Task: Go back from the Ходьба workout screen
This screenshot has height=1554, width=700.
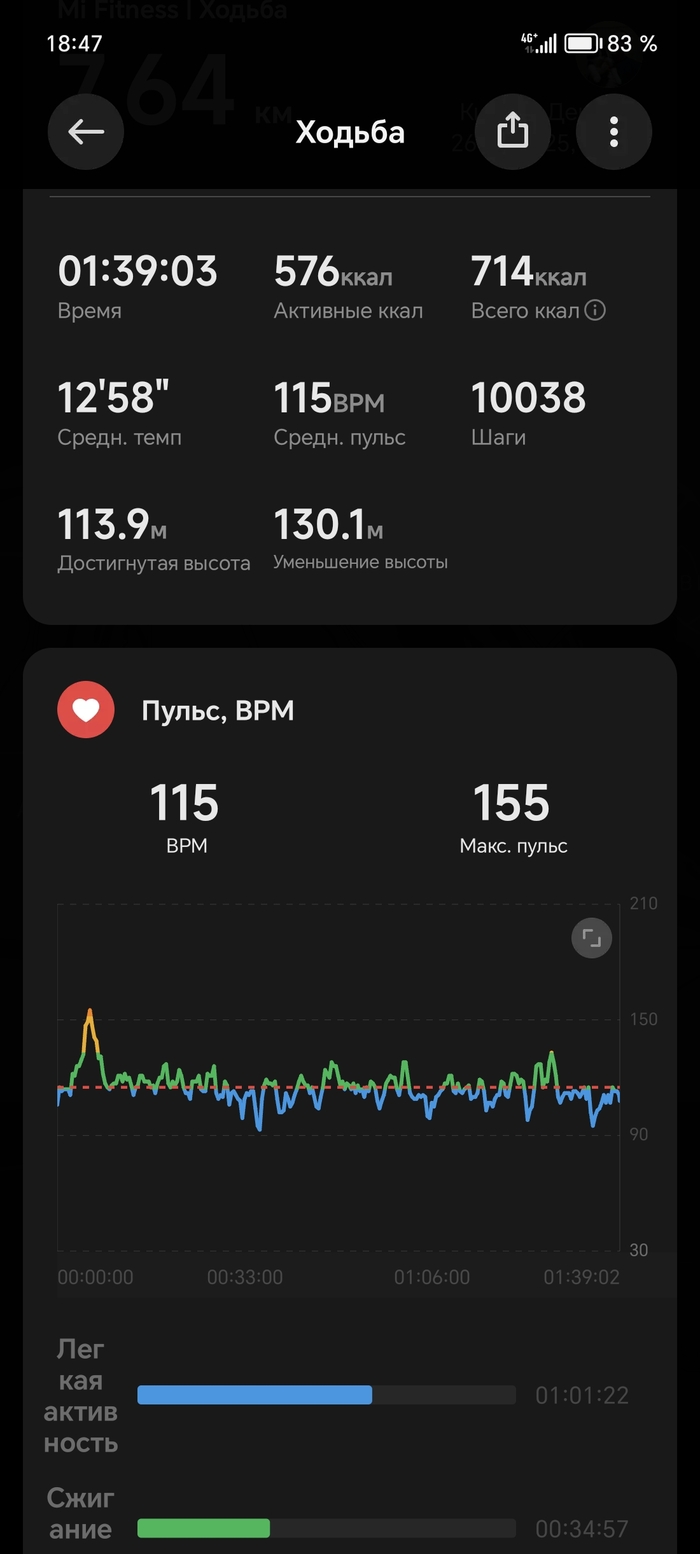Action: [86, 132]
